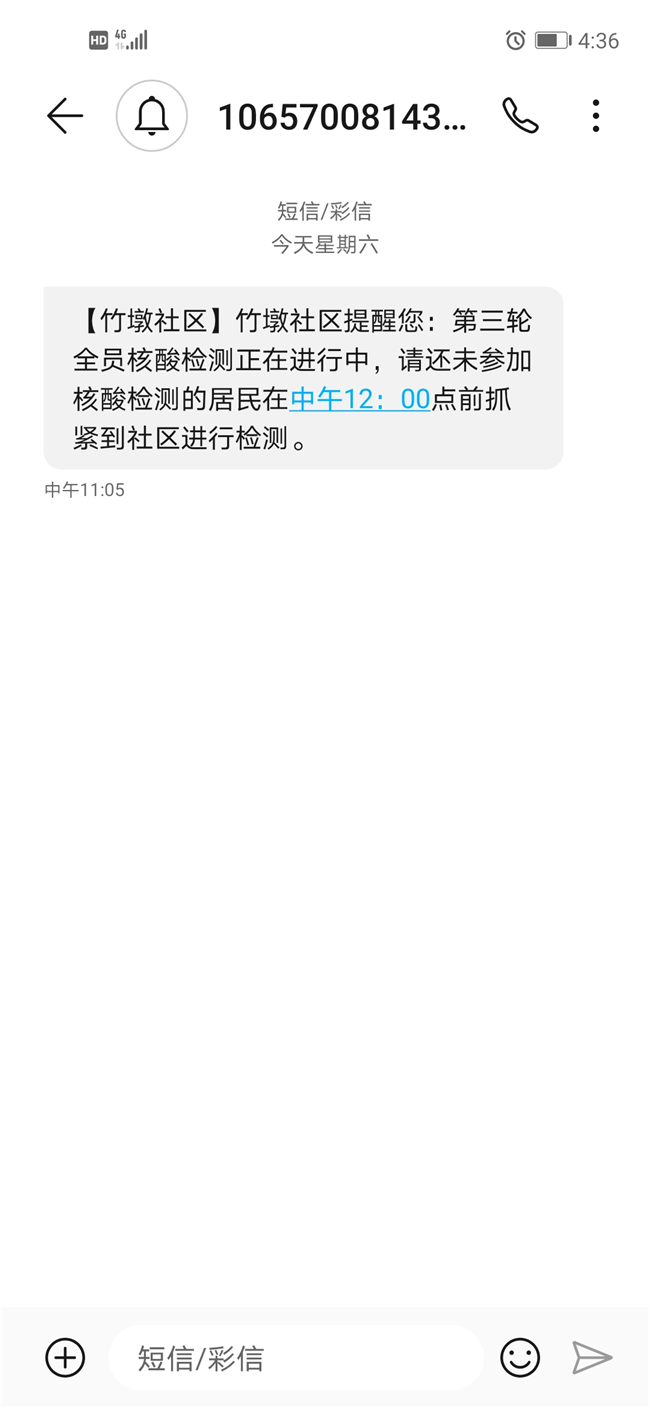Image resolution: width=650 pixels, height=1408 pixels.
Task: Tap the 中午12：00 time link
Action: point(360,399)
